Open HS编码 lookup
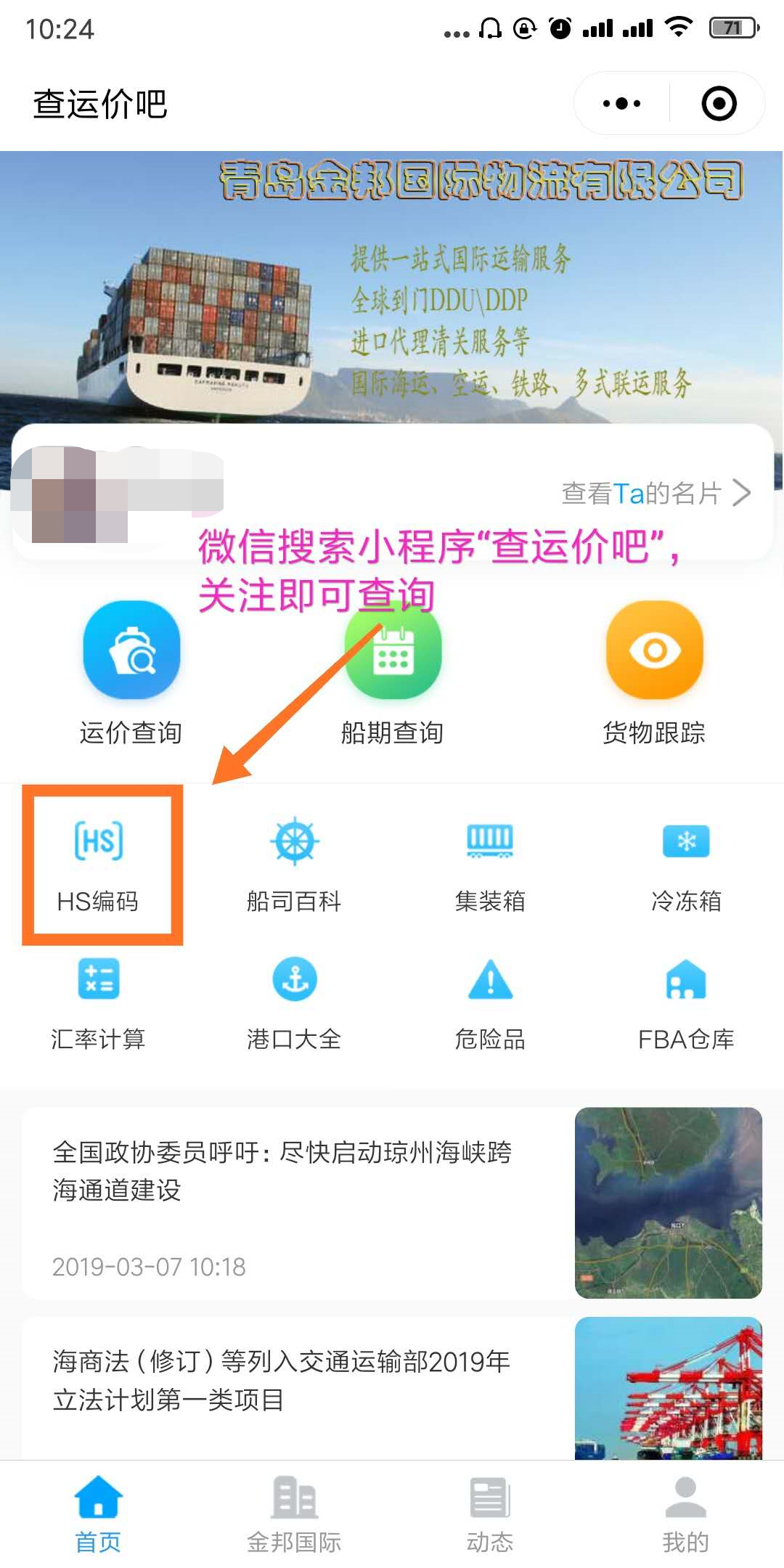 point(99,865)
